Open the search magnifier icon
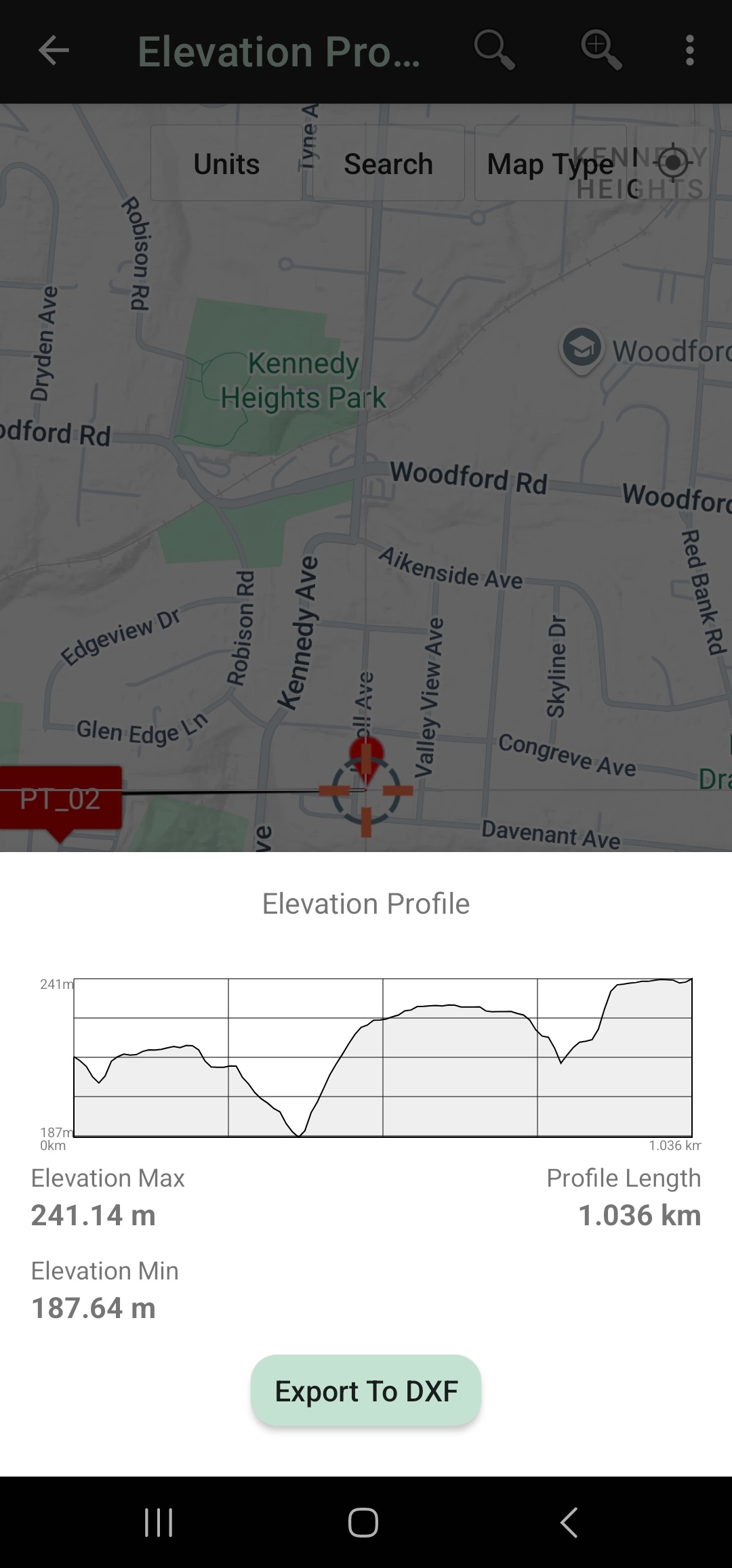The width and height of the screenshot is (732, 1568). pos(494,50)
